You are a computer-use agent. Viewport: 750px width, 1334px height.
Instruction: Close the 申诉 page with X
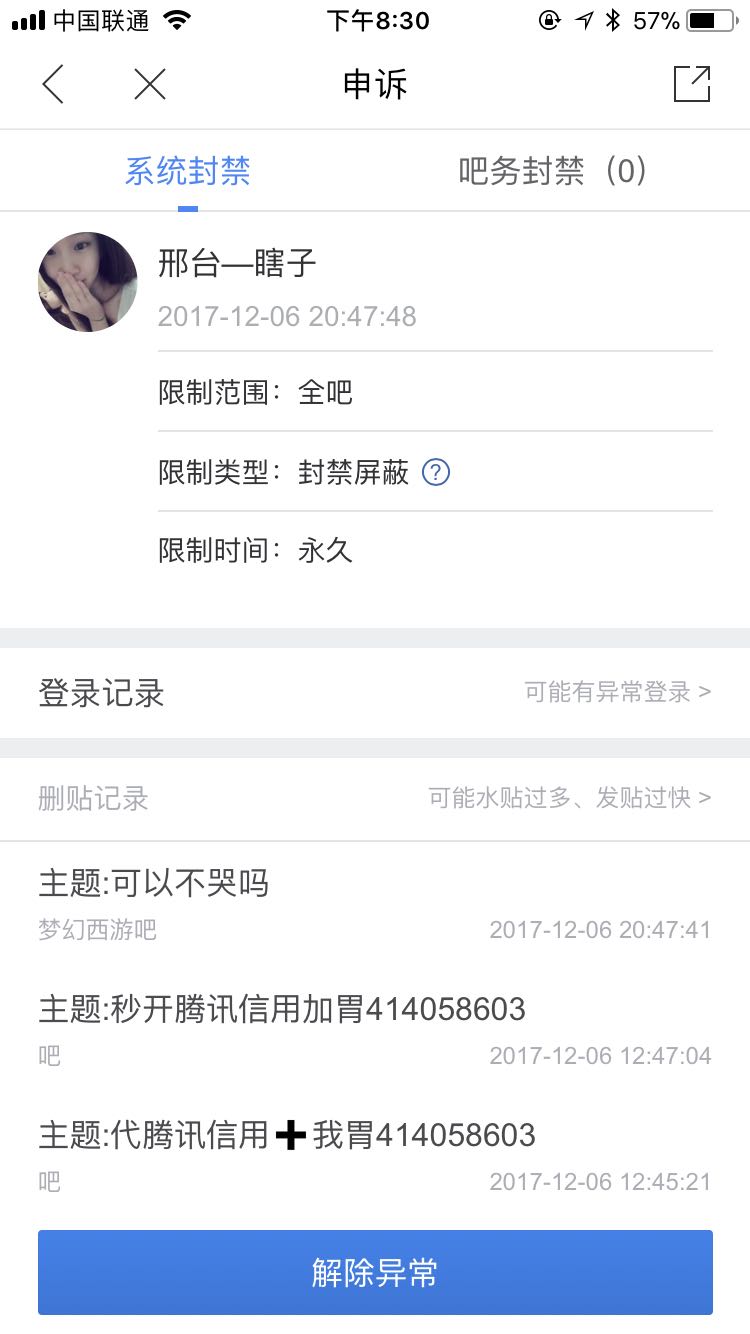[150, 84]
